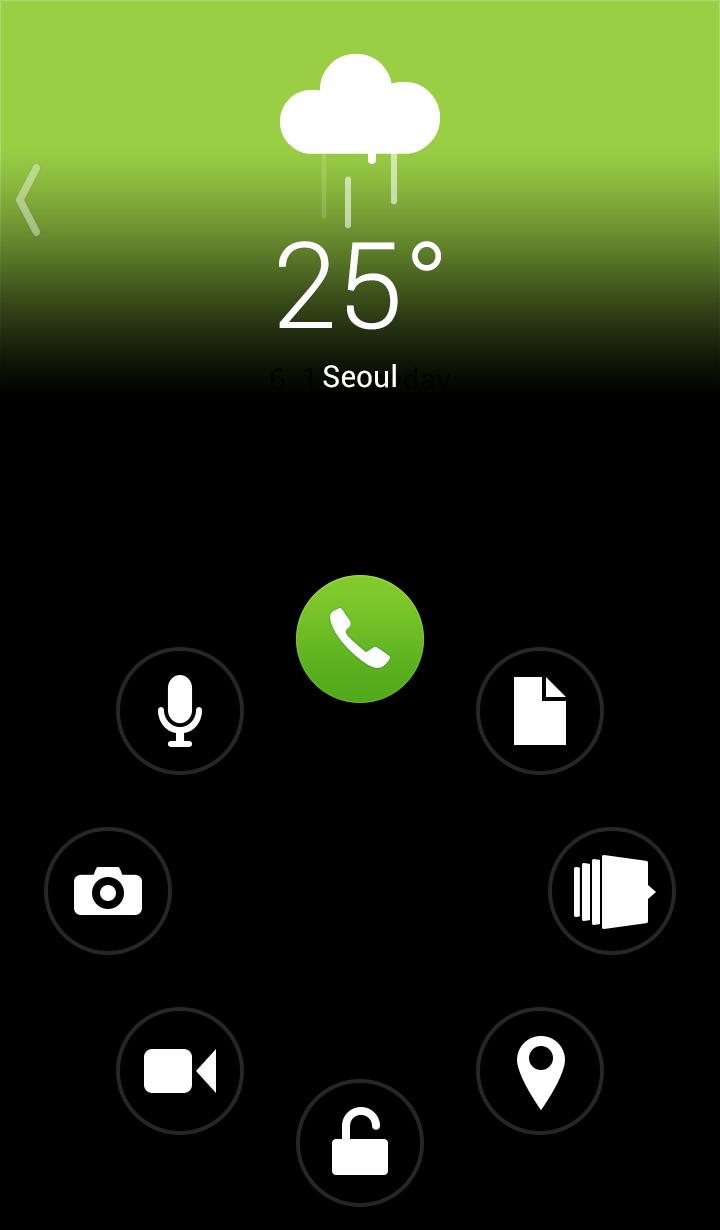Open the location pin shortcut
This screenshot has width=720, height=1230.
point(540,1071)
